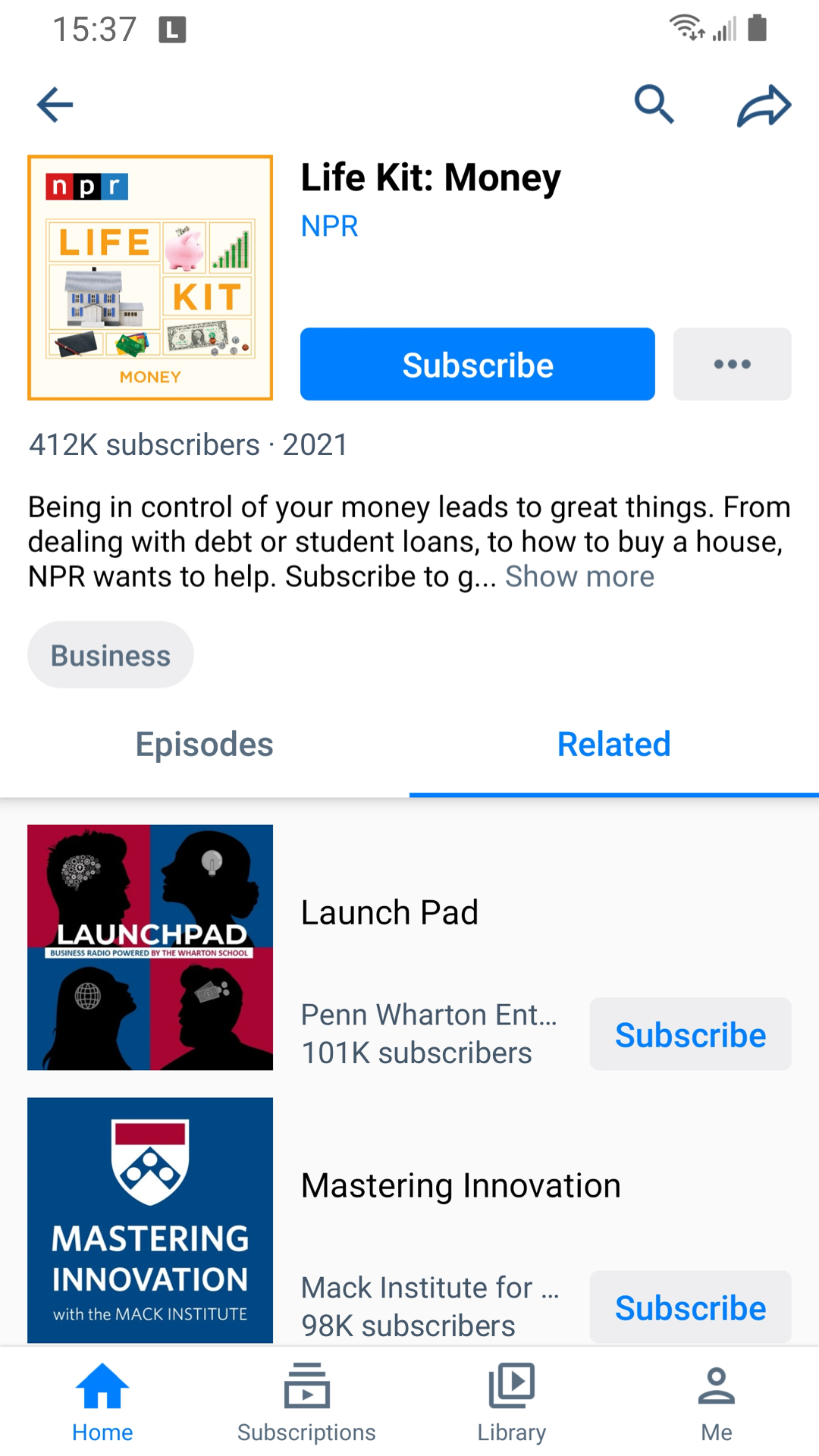Subscribe to Life Kit: Money

[x=477, y=364]
